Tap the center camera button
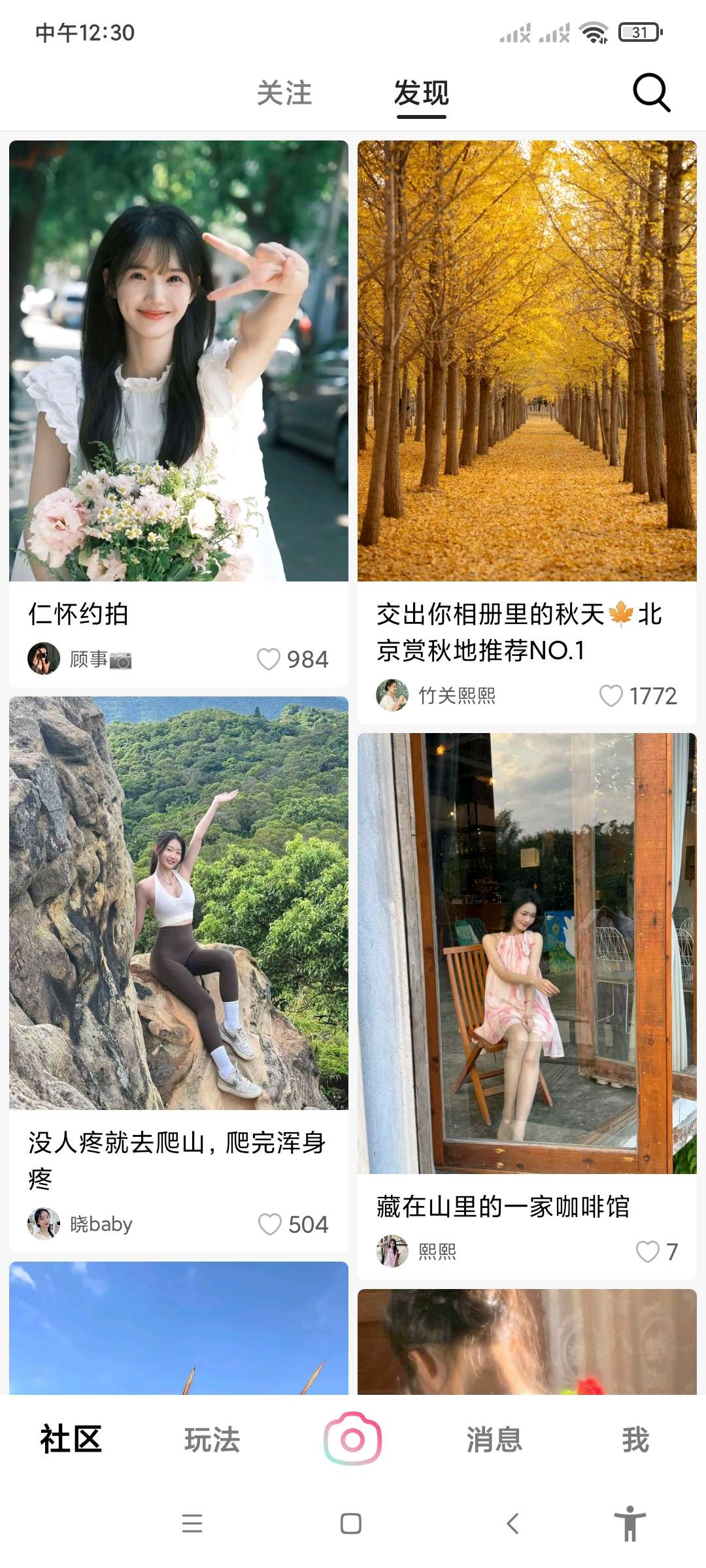Screen dimensions: 706x1568 click(352, 1439)
